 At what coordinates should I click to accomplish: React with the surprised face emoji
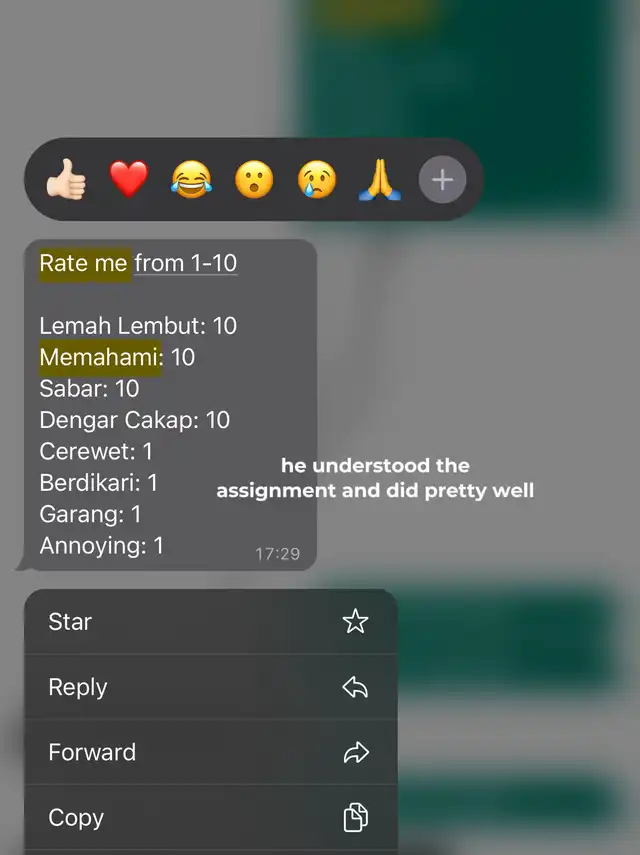[254, 181]
